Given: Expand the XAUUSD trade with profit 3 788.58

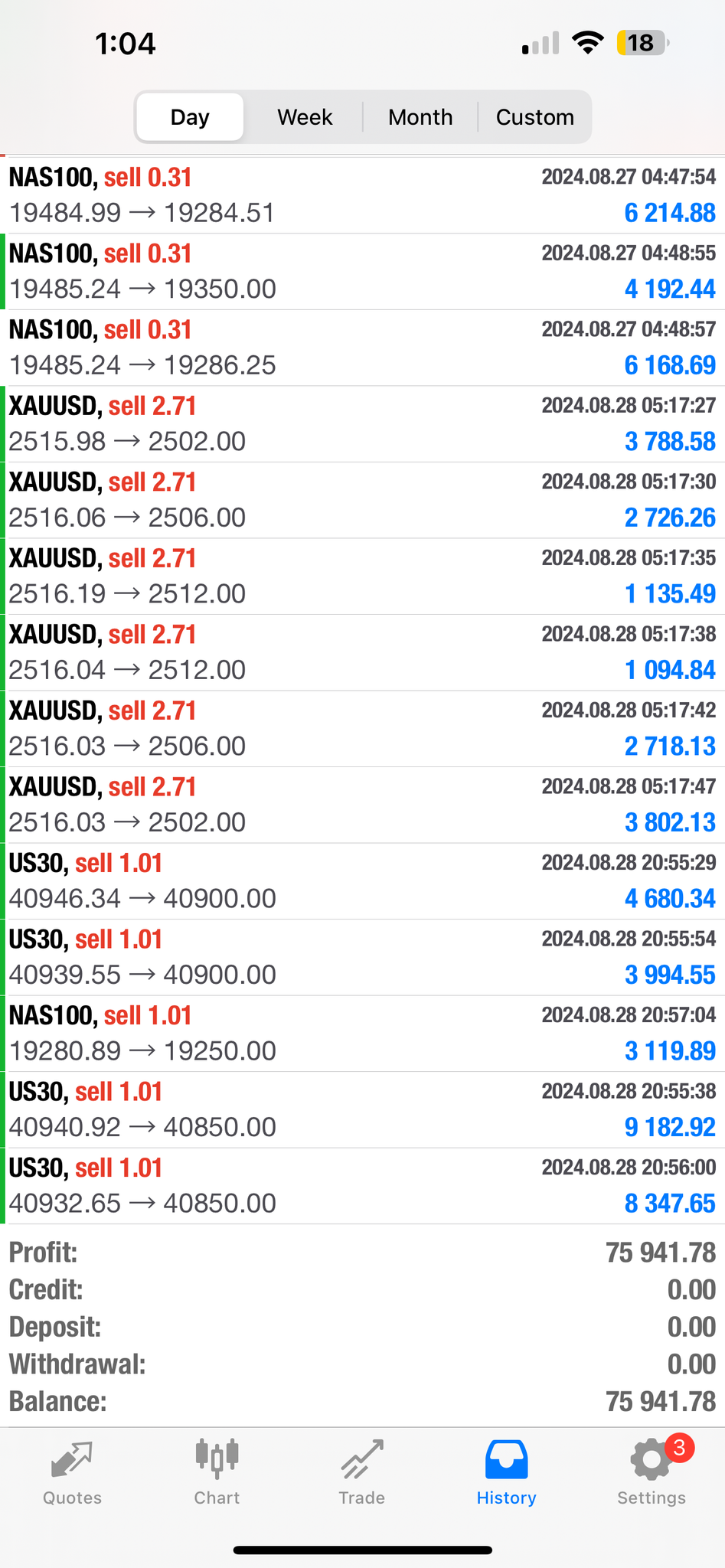Looking at the screenshot, I should [x=362, y=424].
